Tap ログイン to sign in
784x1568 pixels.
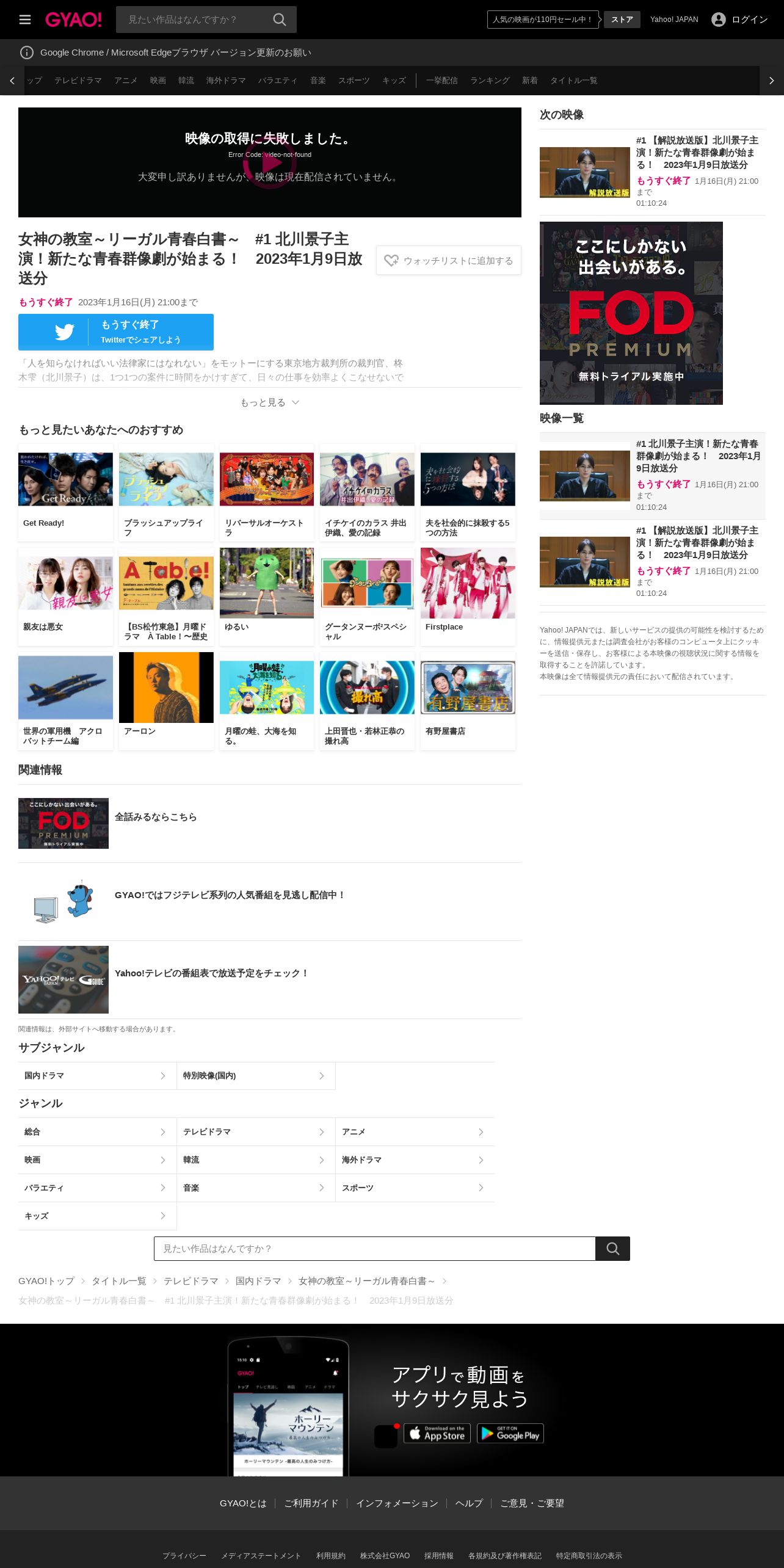[x=739, y=20]
